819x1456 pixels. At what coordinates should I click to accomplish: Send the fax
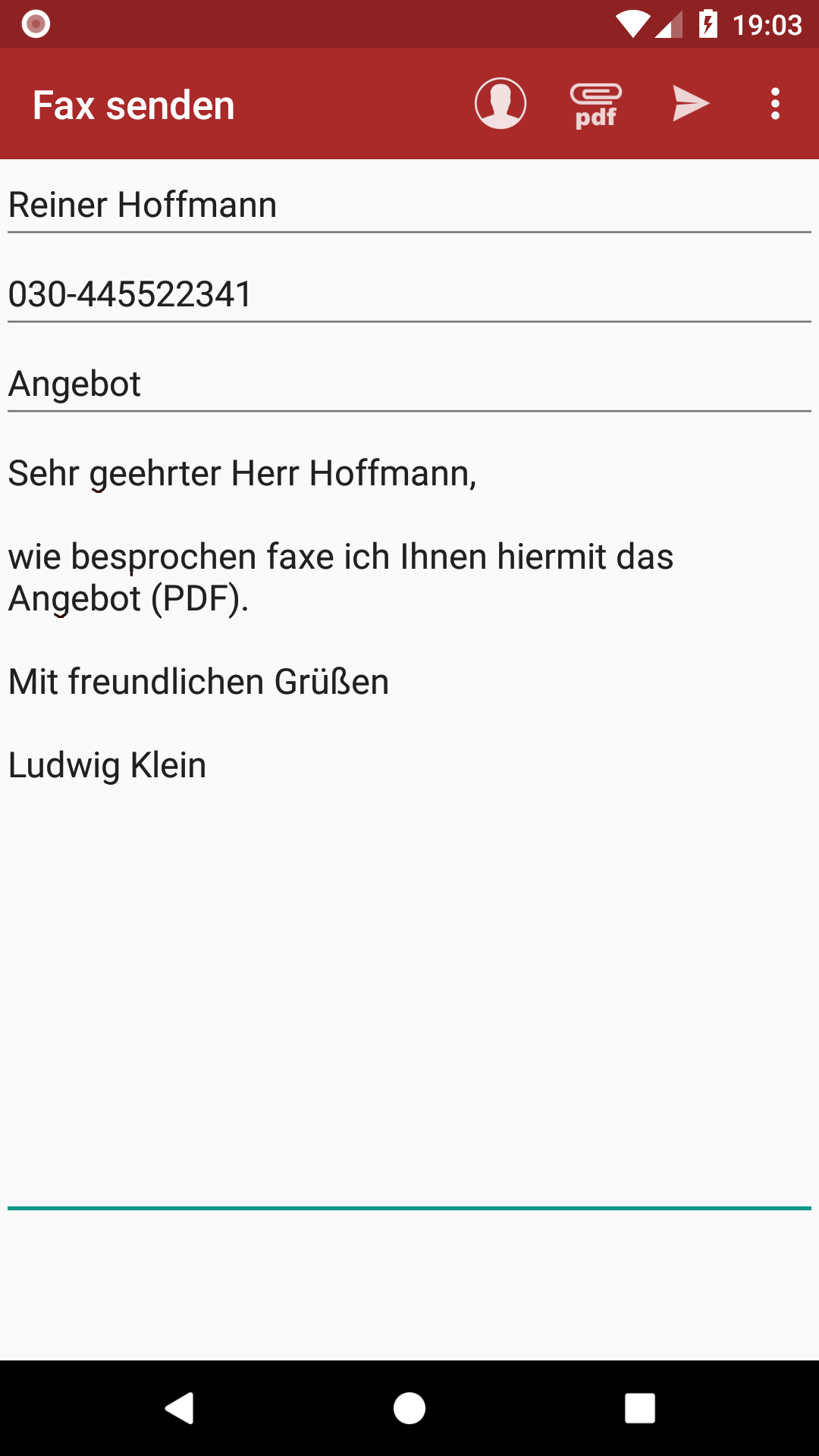coord(690,104)
